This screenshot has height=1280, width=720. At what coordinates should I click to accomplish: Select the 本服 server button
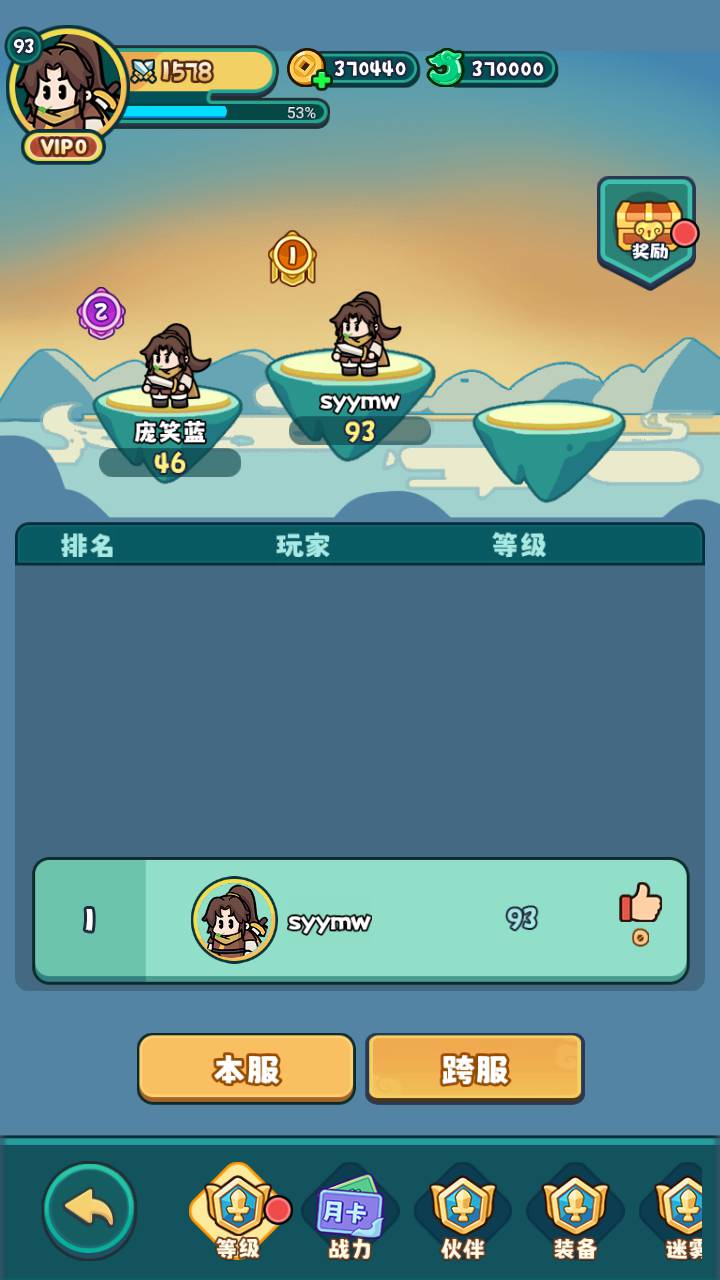246,1068
